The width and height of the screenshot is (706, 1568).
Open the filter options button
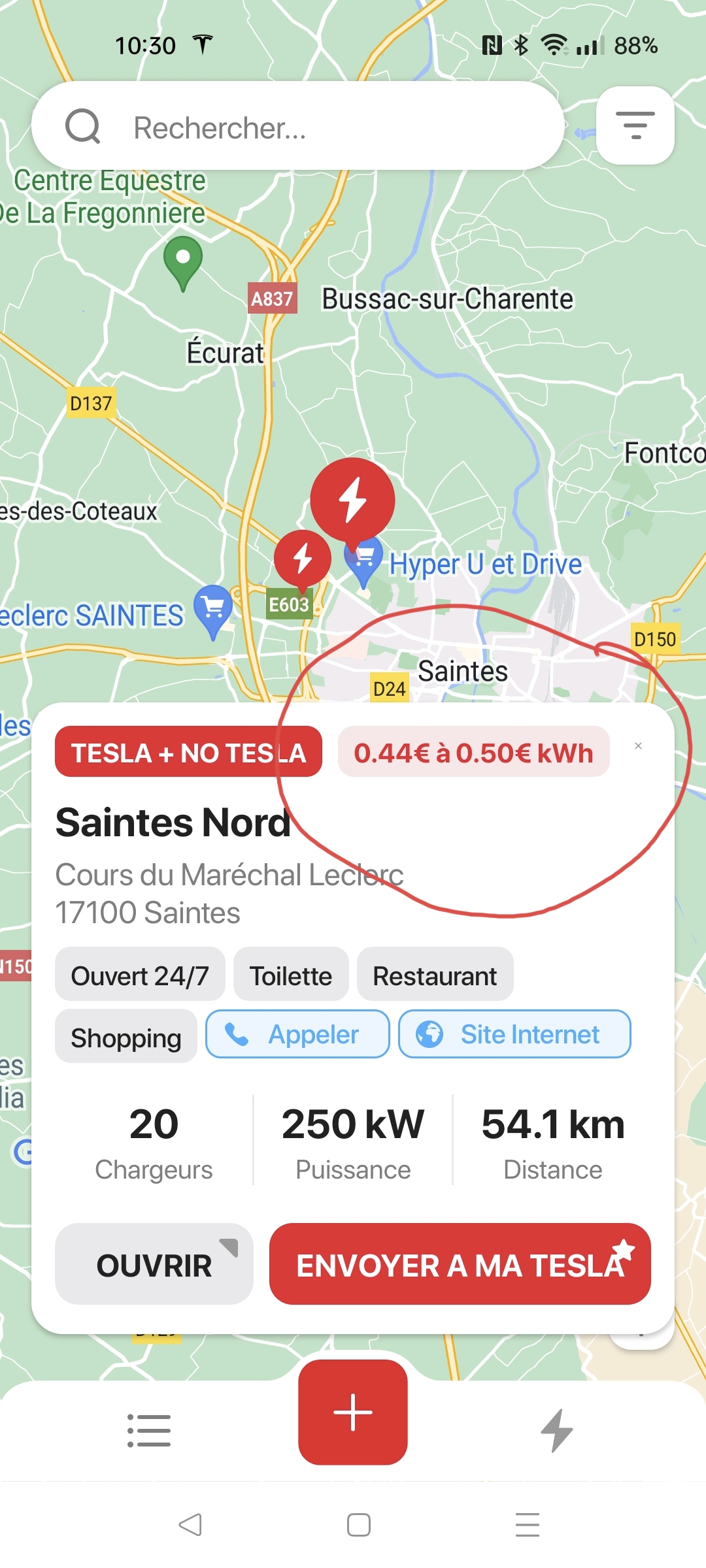(635, 125)
